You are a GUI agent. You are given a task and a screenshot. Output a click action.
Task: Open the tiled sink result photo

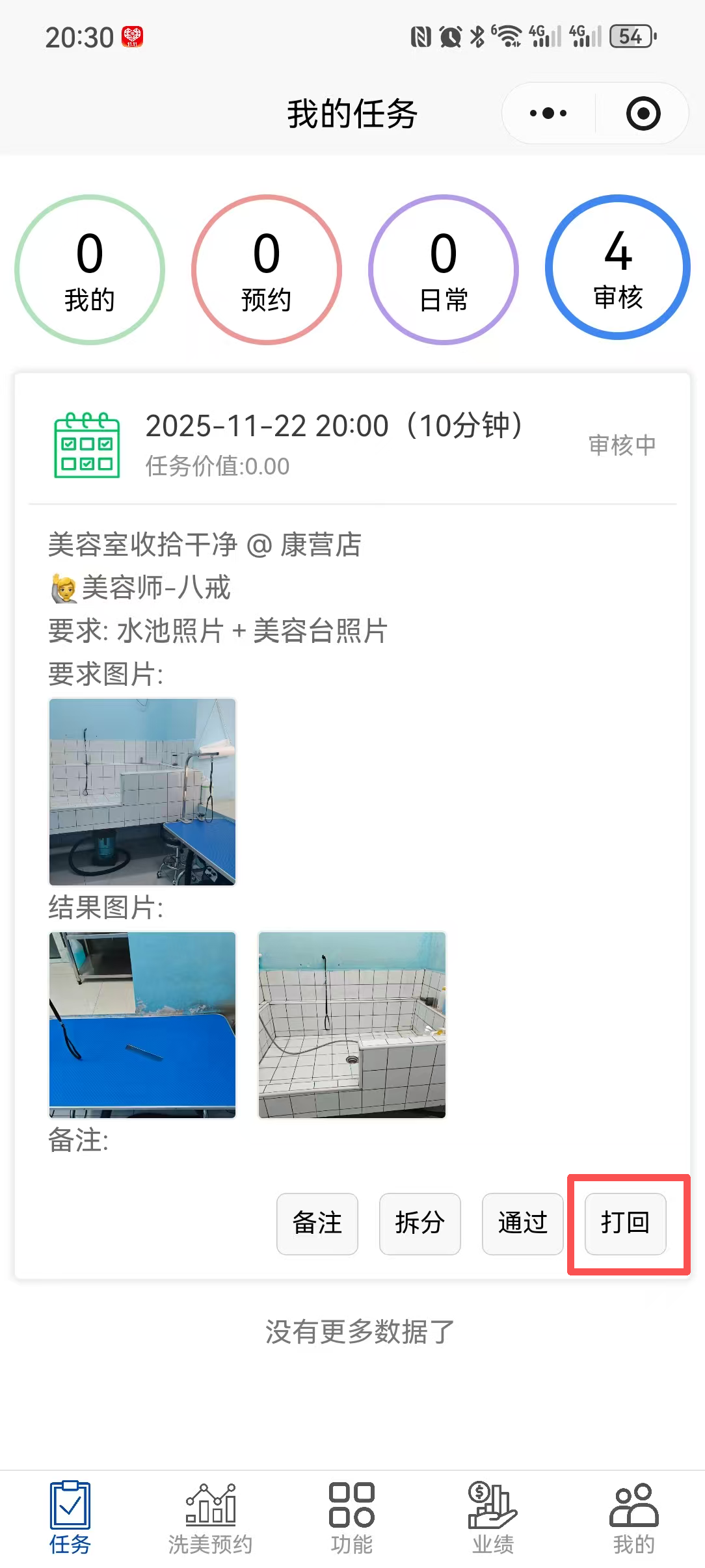tap(352, 1025)
